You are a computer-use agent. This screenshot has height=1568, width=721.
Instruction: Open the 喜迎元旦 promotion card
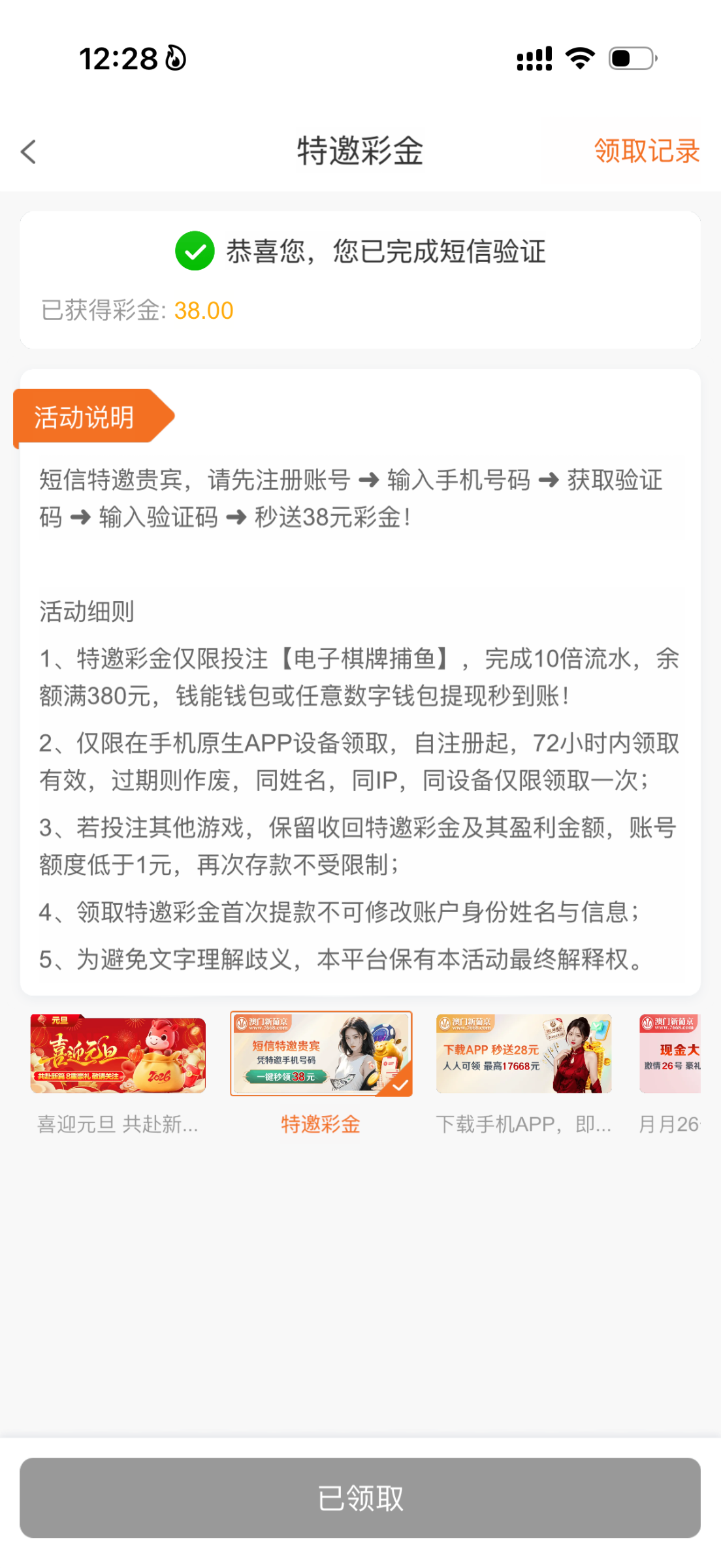click(118, 1054)
